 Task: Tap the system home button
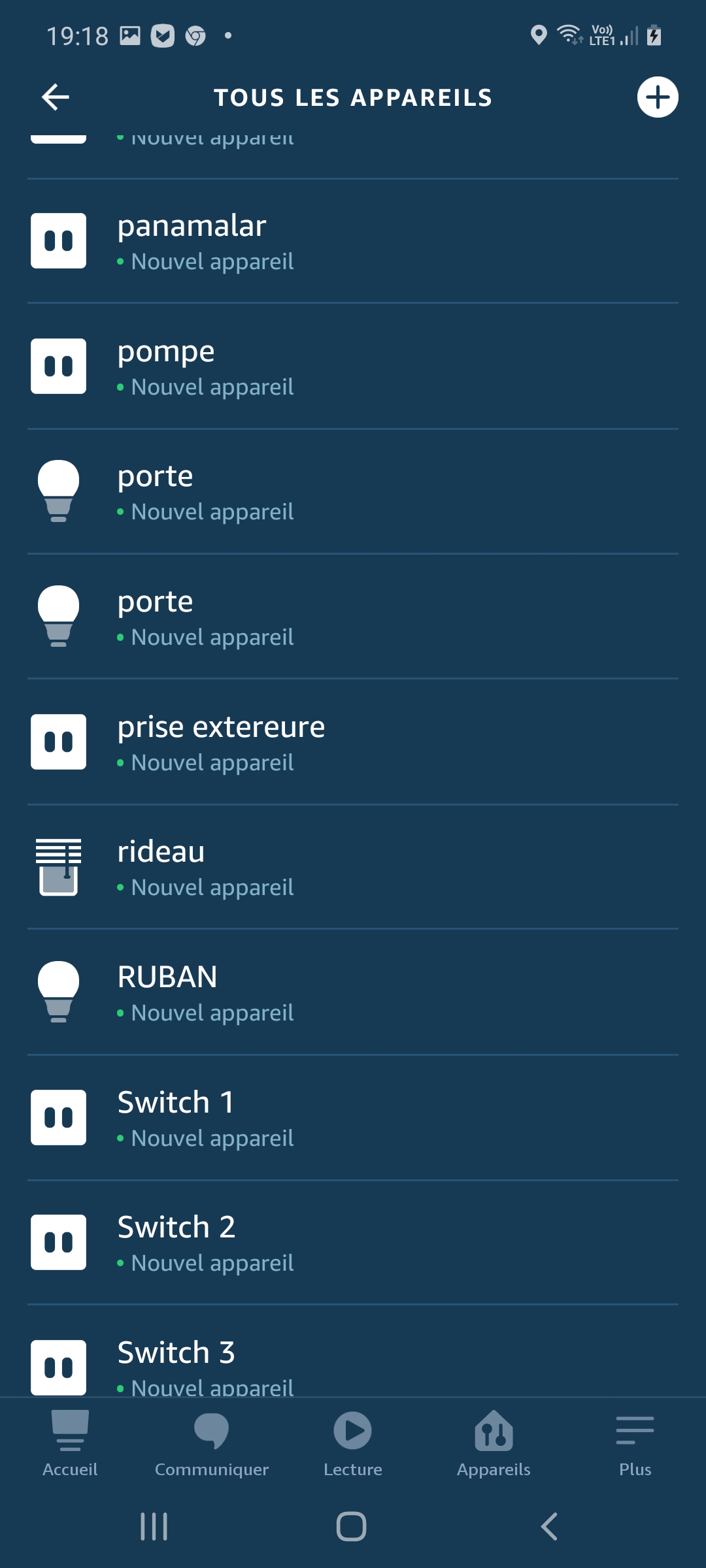click(x=352, y=1527)
